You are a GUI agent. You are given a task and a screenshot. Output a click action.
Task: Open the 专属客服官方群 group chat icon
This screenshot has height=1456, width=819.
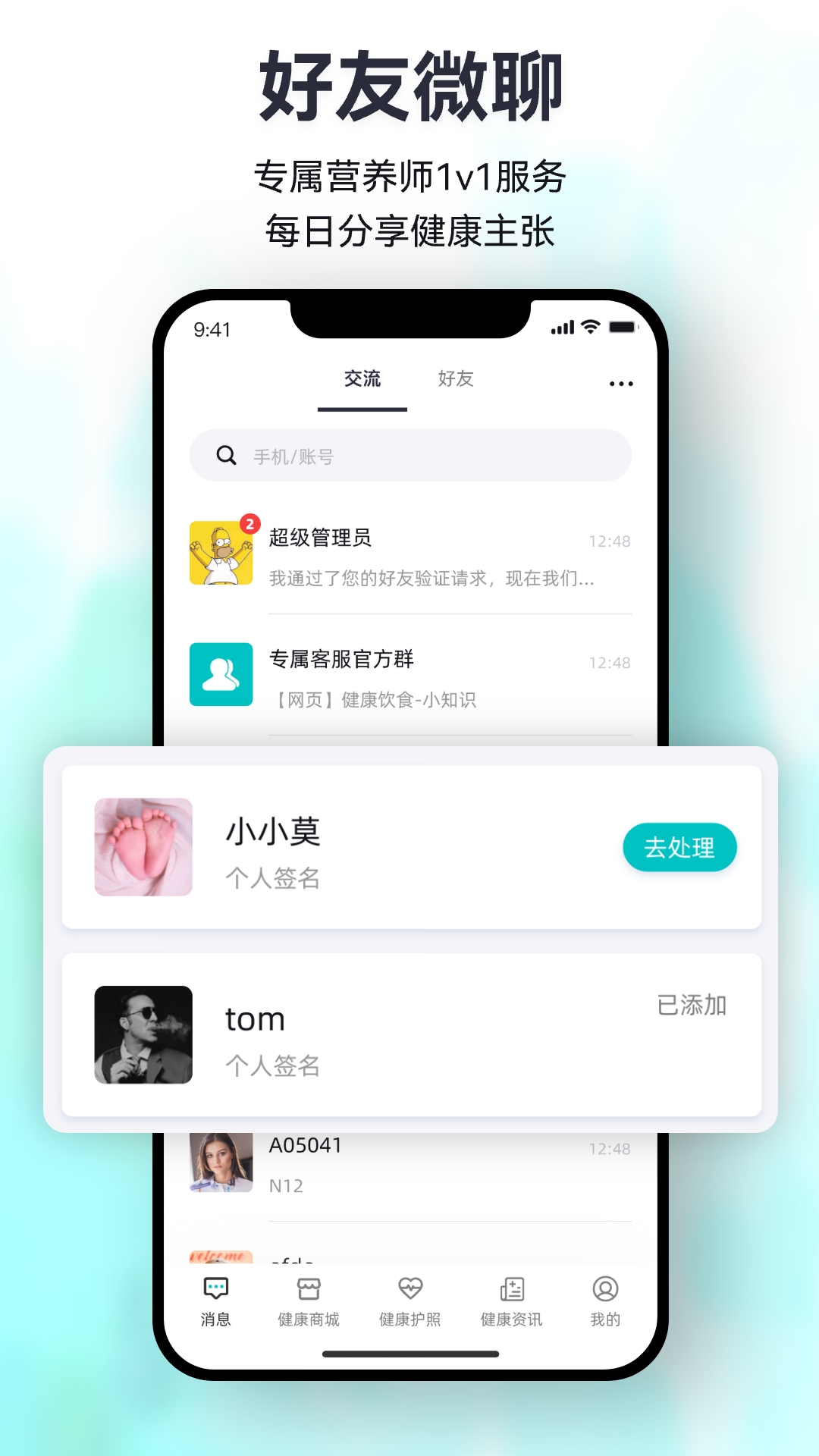pos(221,675)
